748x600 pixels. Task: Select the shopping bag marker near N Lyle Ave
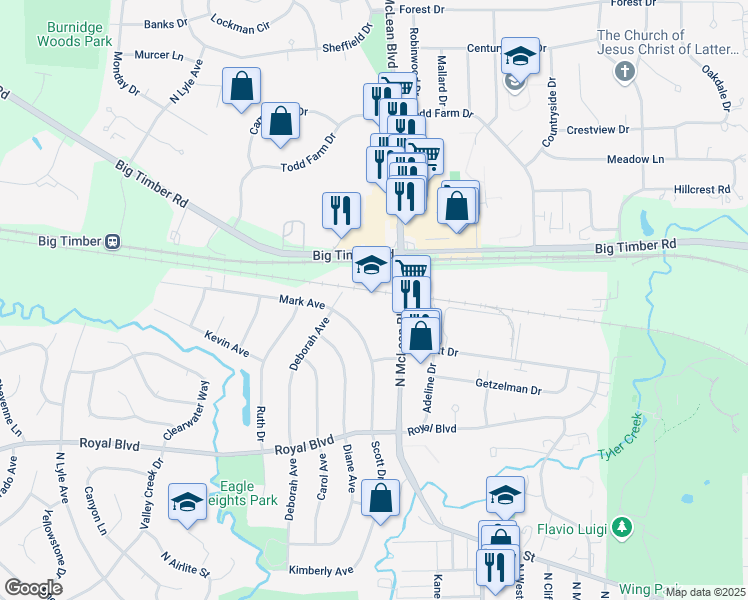pos(241,89)
